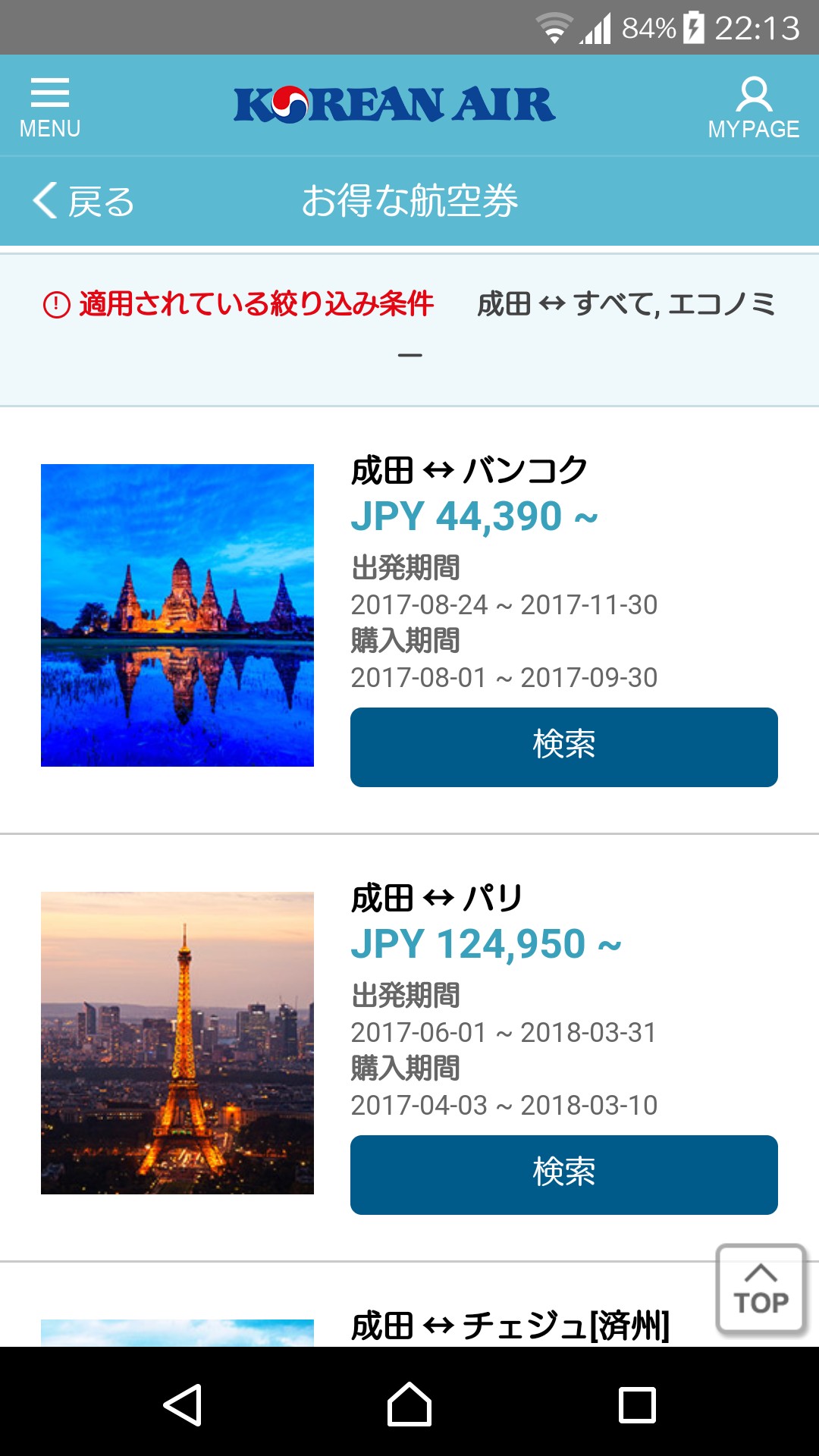819x1456 pixels.
Task: Go back with 戻る
Action: 83,202
